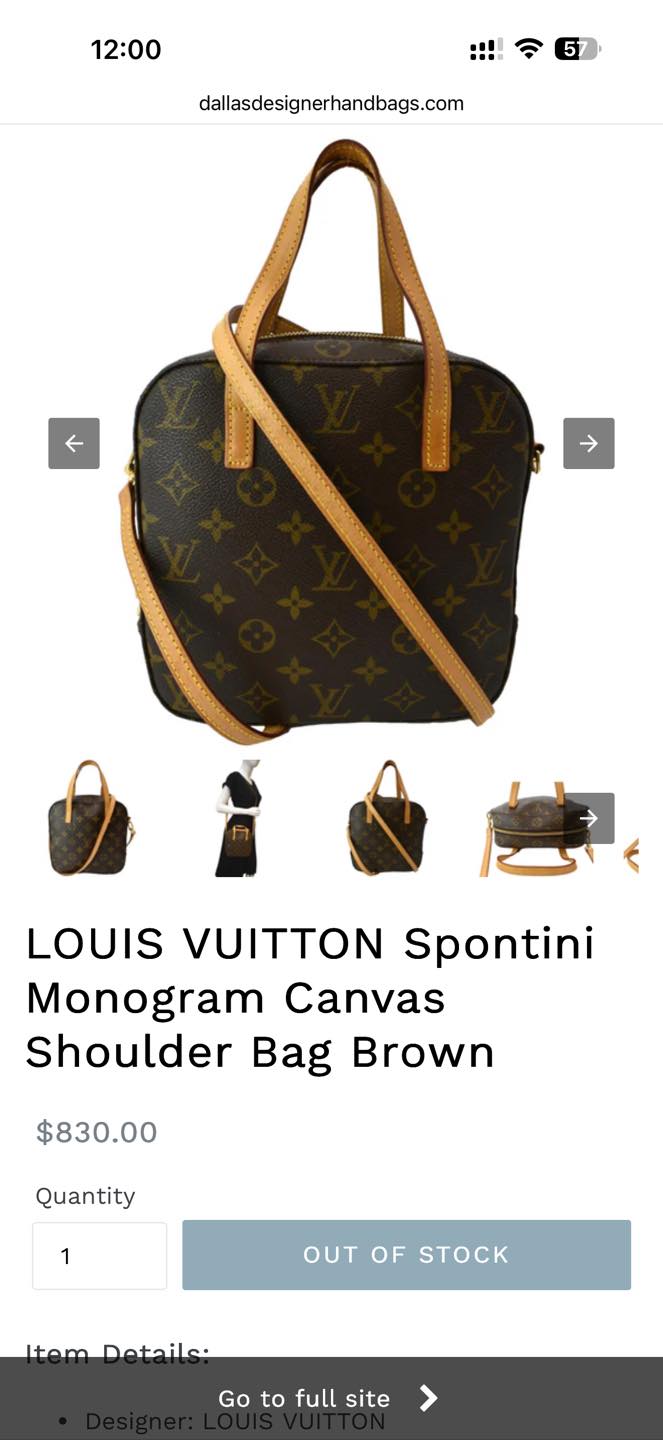Select the thumbnail of bag on mannequin

pos(238,818)
